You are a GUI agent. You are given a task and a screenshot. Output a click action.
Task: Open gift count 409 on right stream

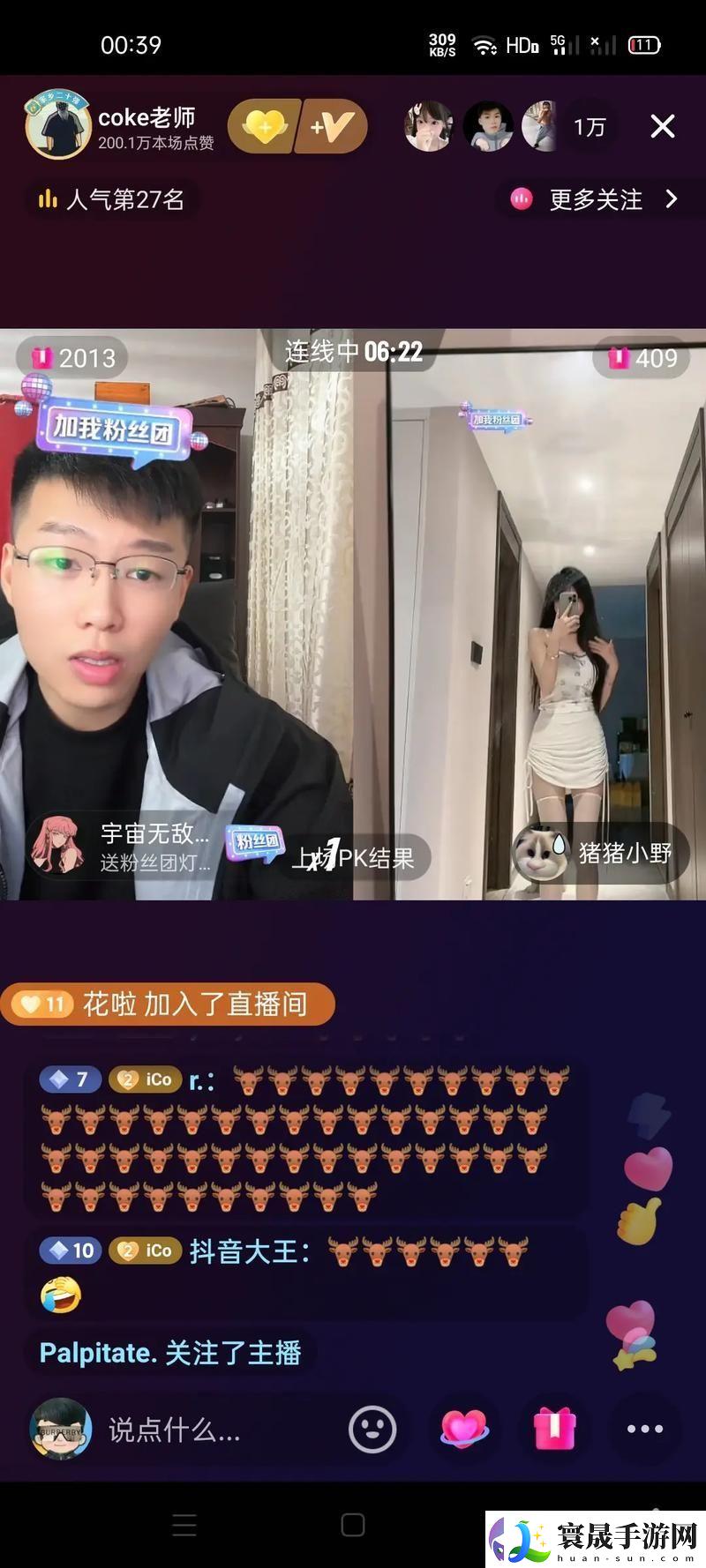click(643, 357)
